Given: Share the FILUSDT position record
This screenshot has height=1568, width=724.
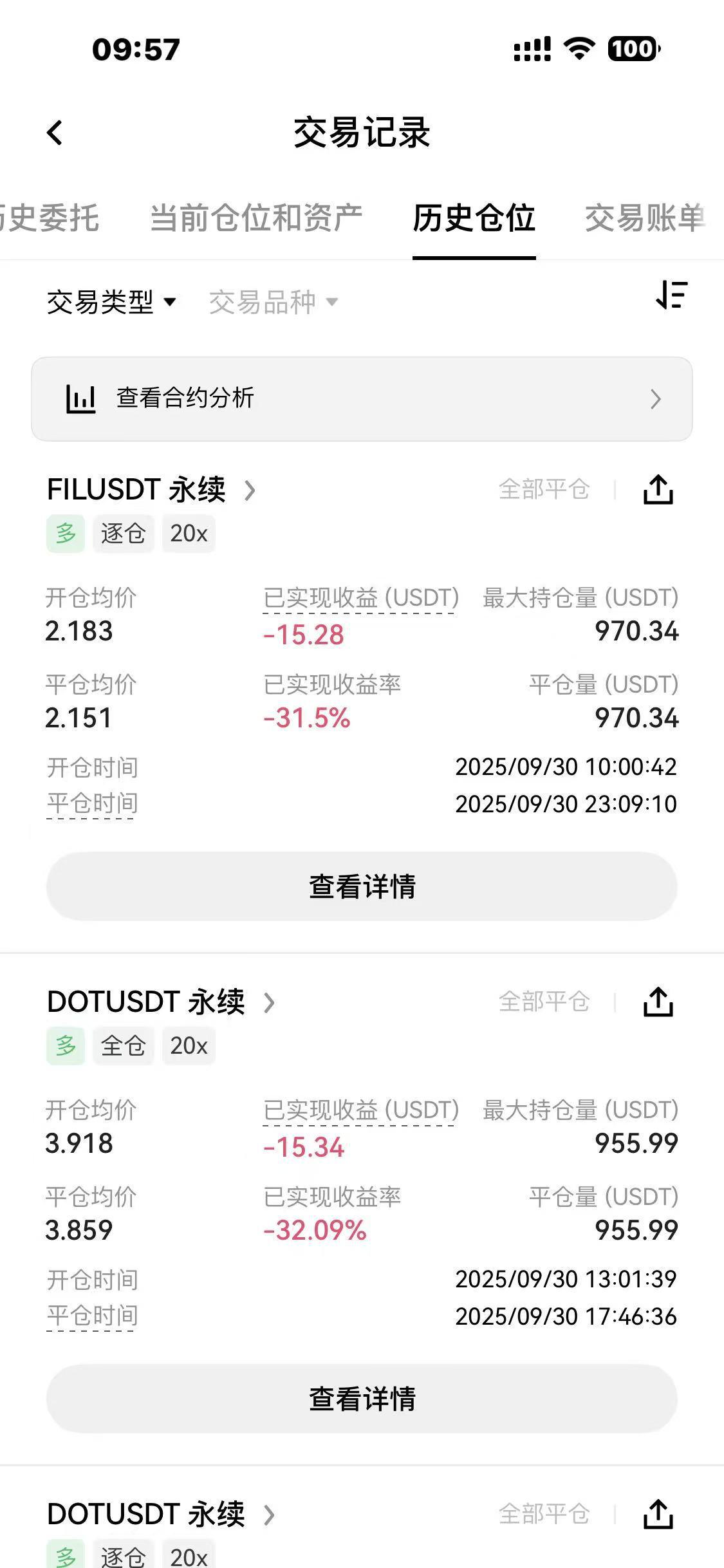Looking at the screenshot, I should point(658,490).
